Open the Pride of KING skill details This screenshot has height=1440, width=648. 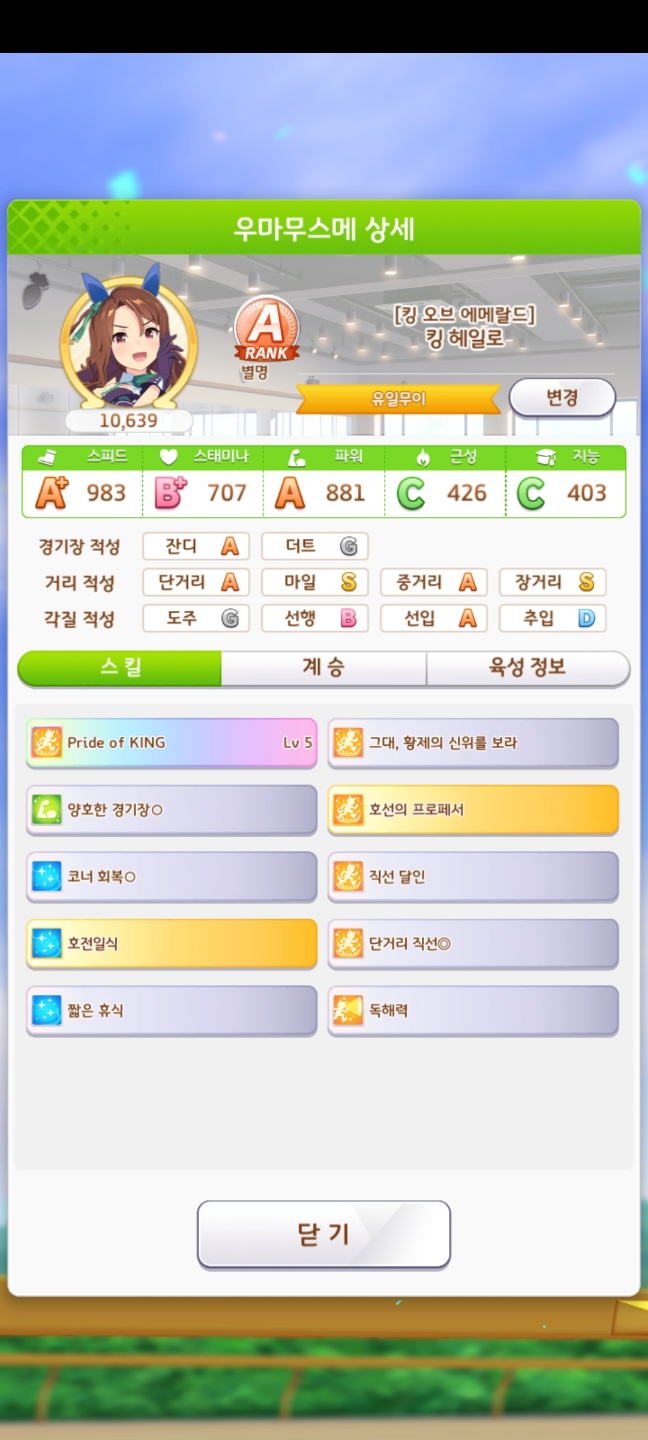pos(171,743)
